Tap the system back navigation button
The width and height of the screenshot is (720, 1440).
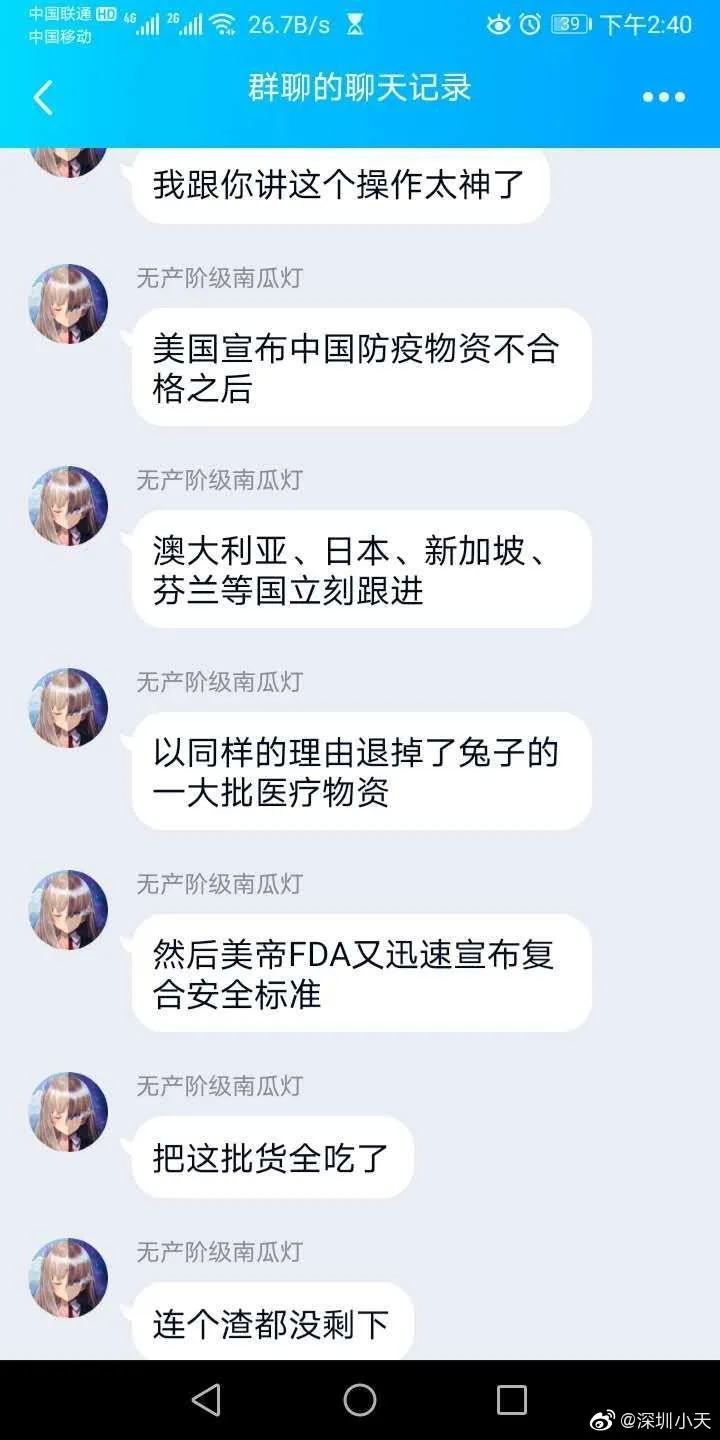click(x=206, y=1399)
